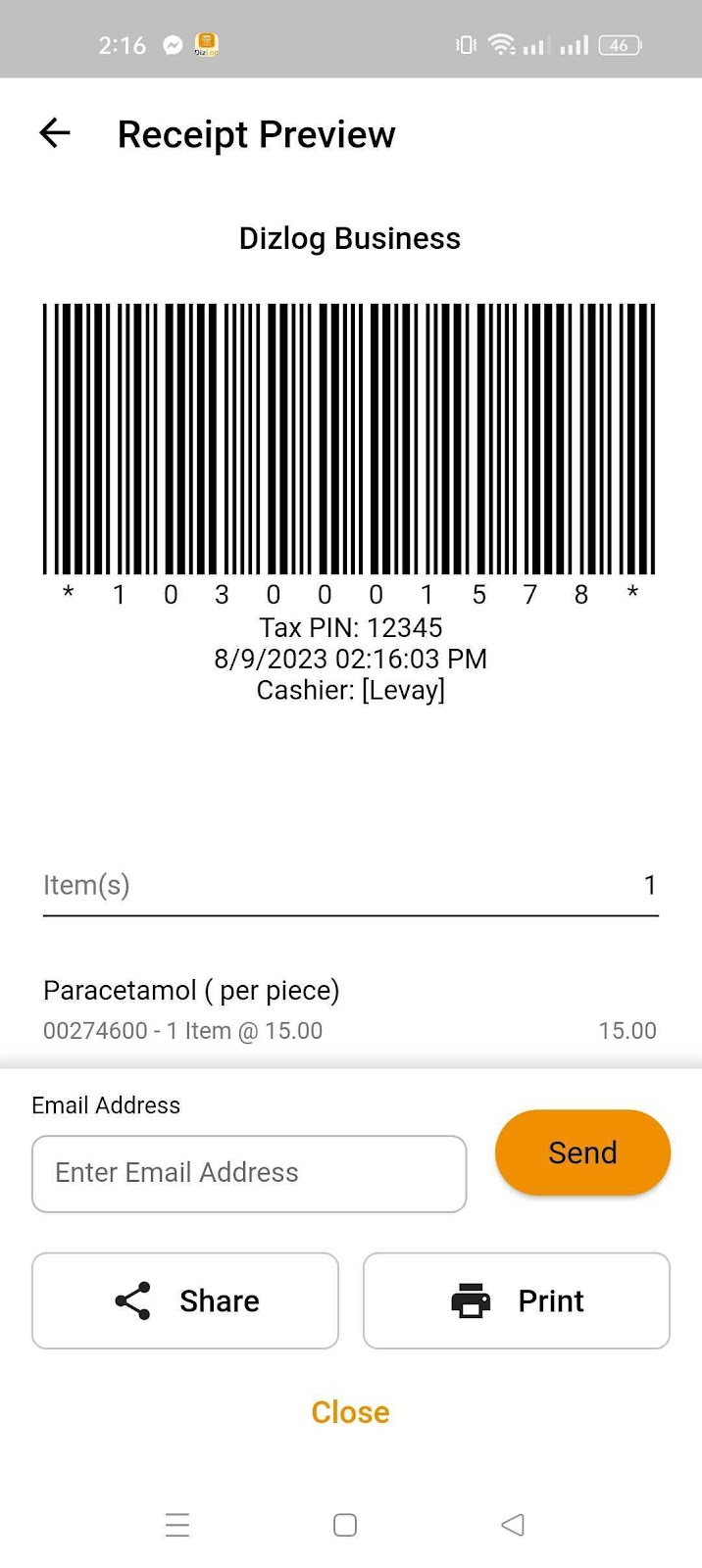
Task: Focus the Enter Email Address field
Action: coord(249,1173)
